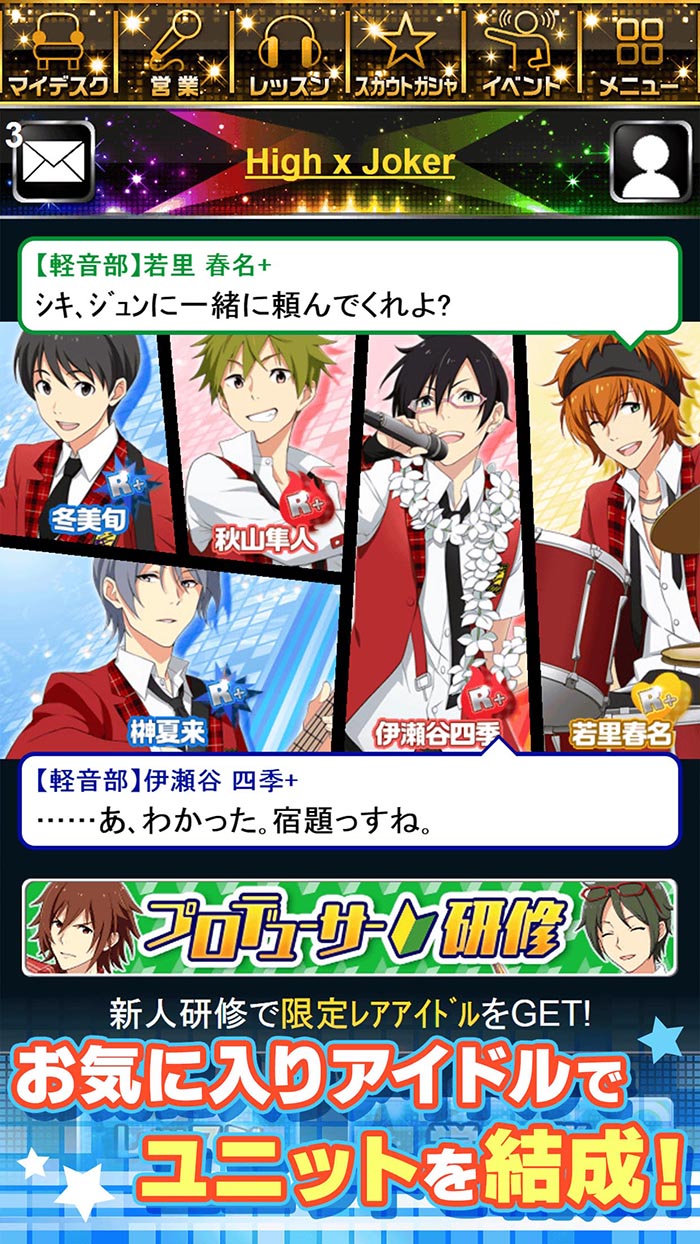View the 秋山隼人 idol card
This screenshot has width=700, height=1244.
tap(260, 450)
